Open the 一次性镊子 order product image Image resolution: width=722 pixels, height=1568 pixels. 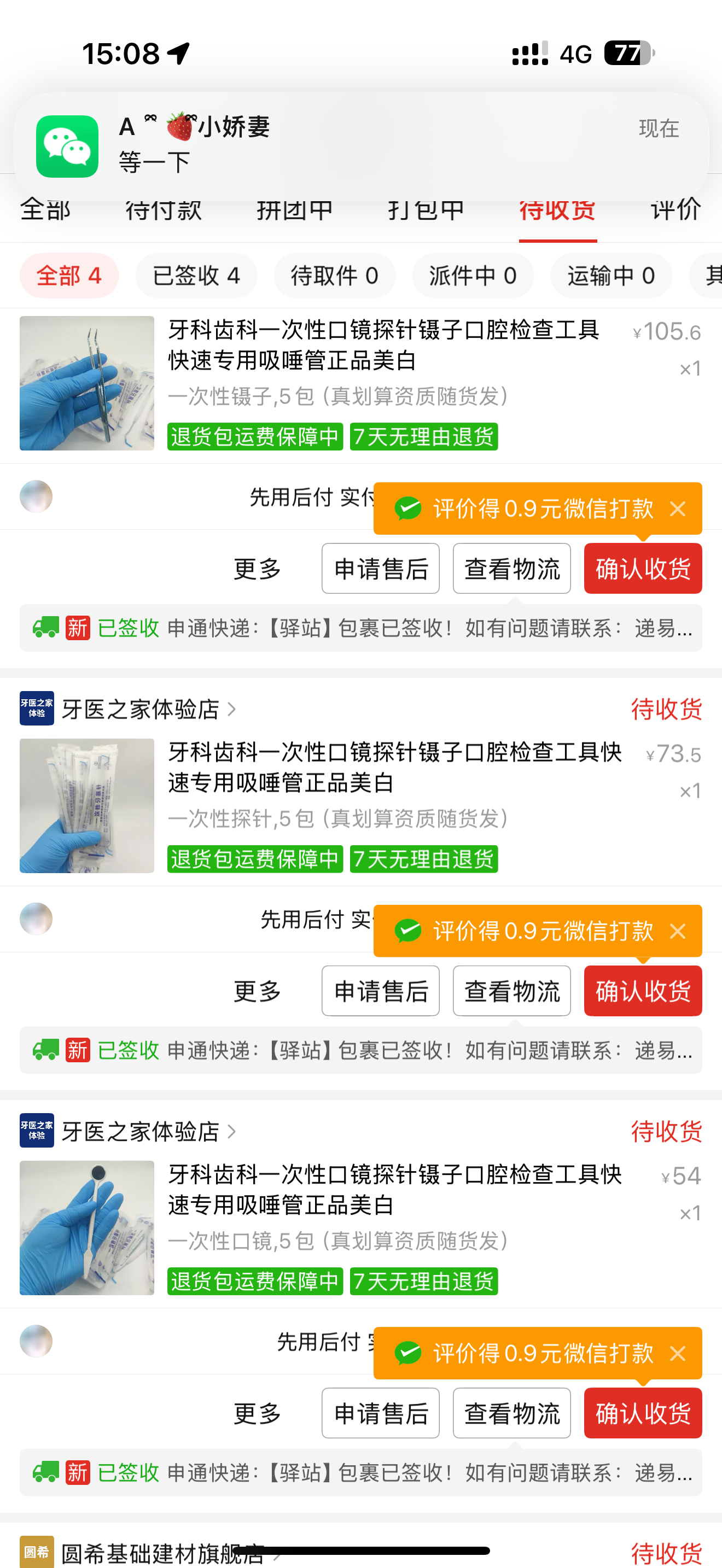tap(86, 383)
